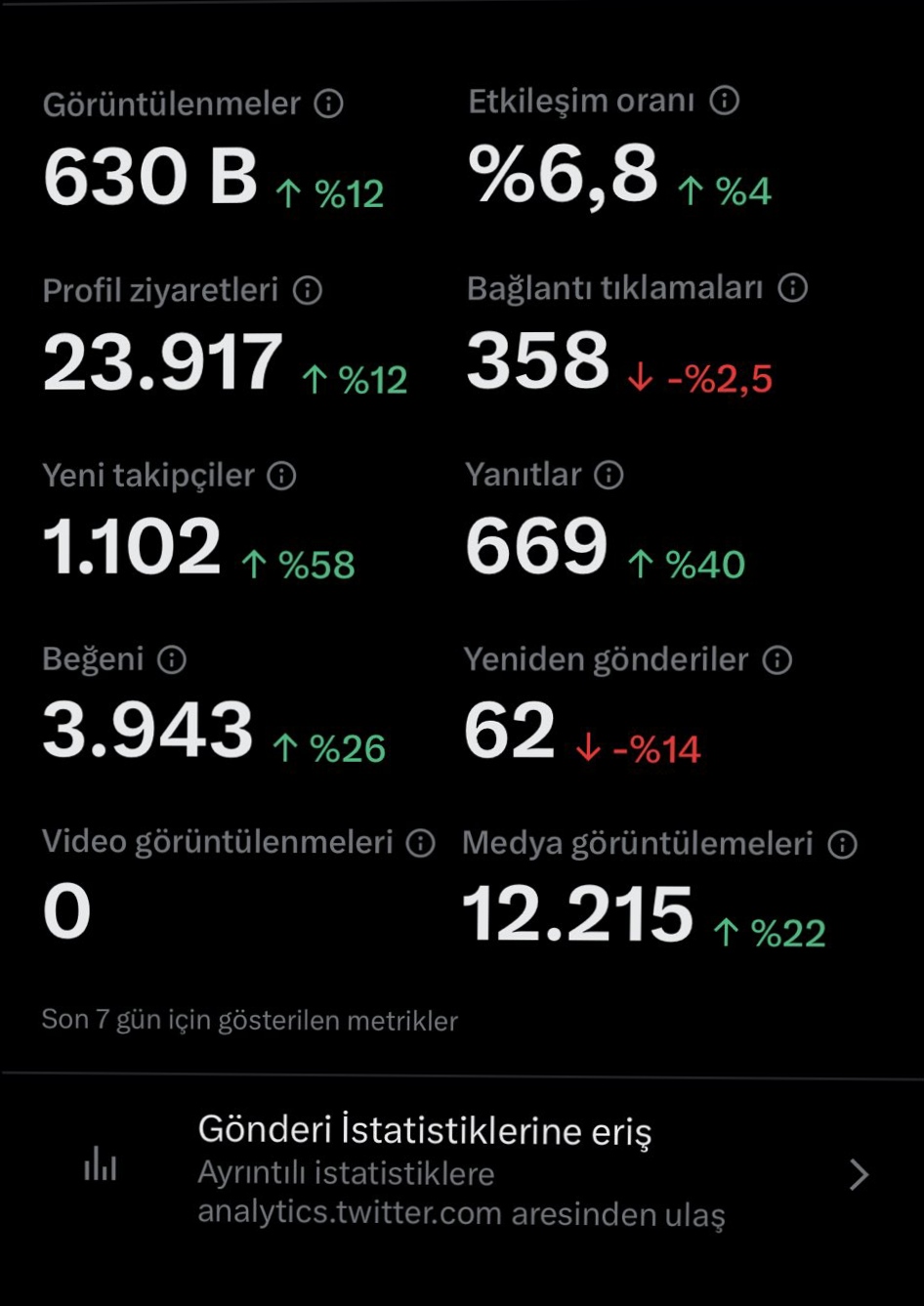
Task: Show info about Yanıtlar
Action: (609, 475)
